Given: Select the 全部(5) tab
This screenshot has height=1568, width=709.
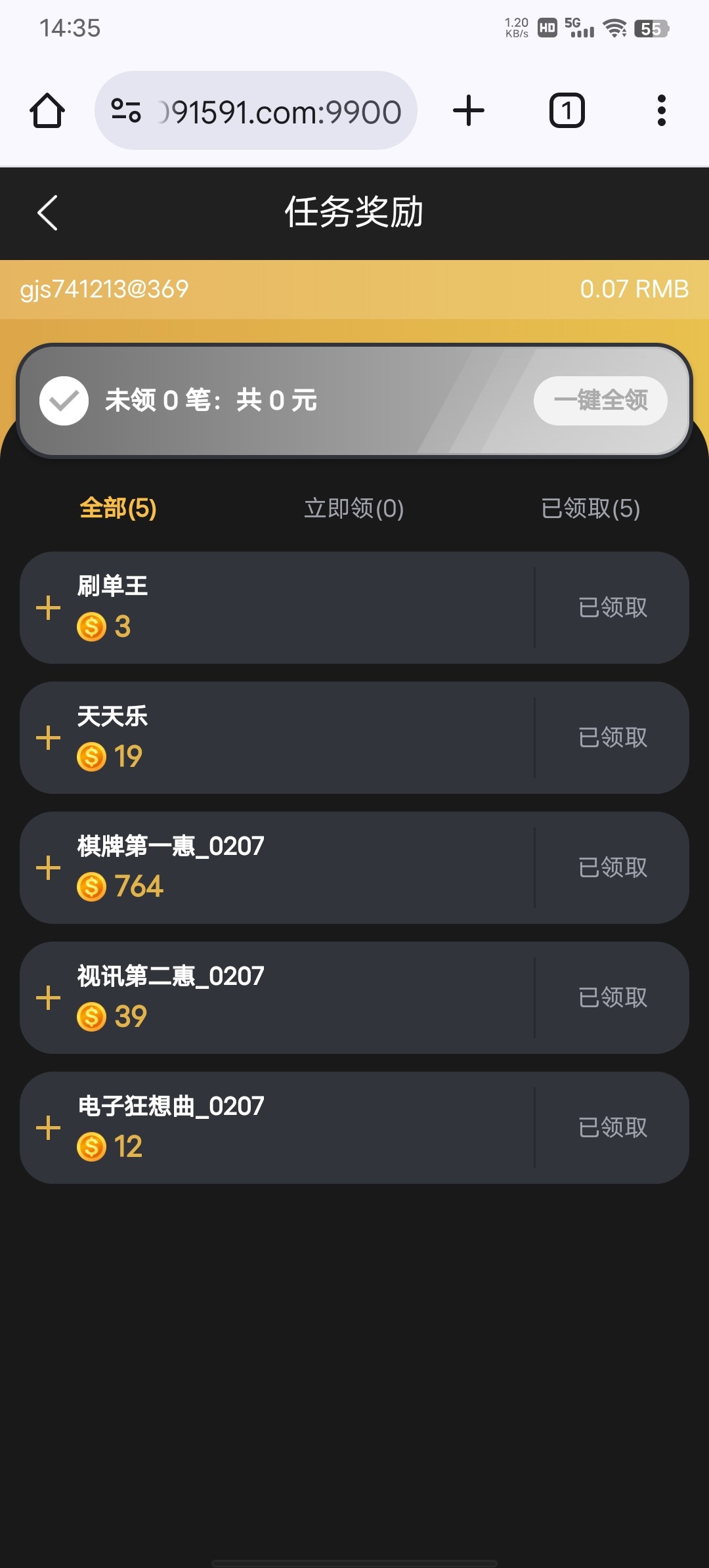Looking at the screenshot, I should [118, 508].
